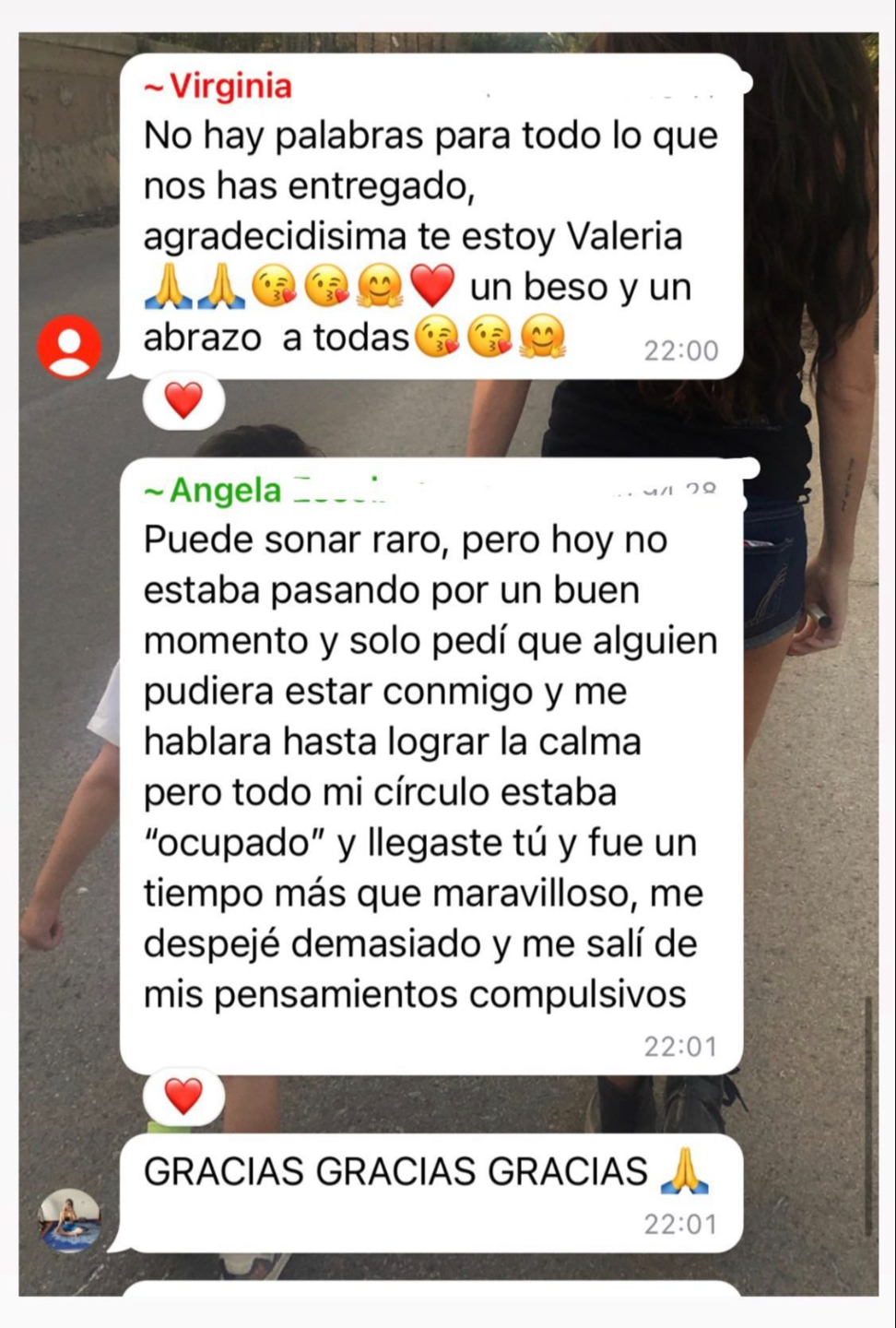Tap the sender name ~Virginia

tap(218, 87)
